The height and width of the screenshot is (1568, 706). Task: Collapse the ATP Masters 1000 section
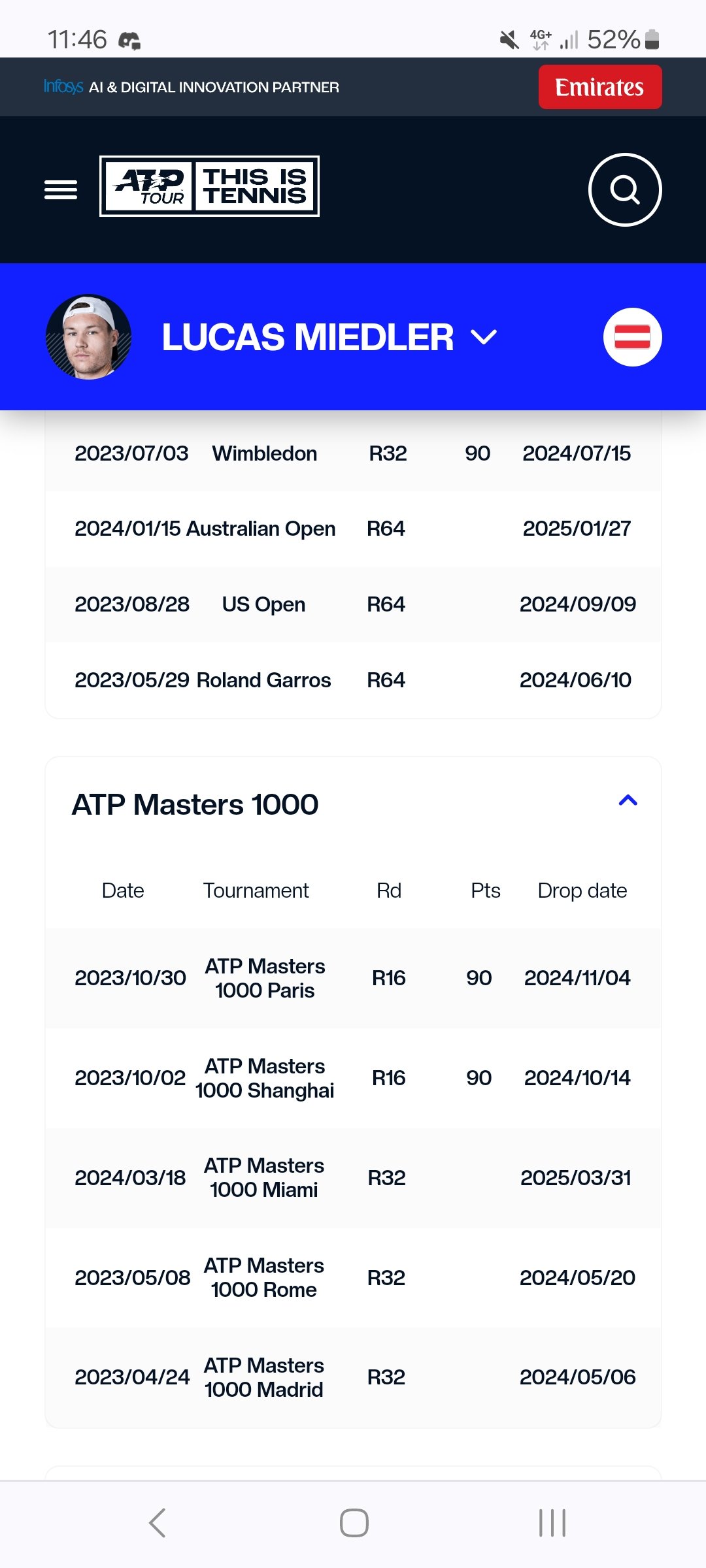click(x=628, y=800)
